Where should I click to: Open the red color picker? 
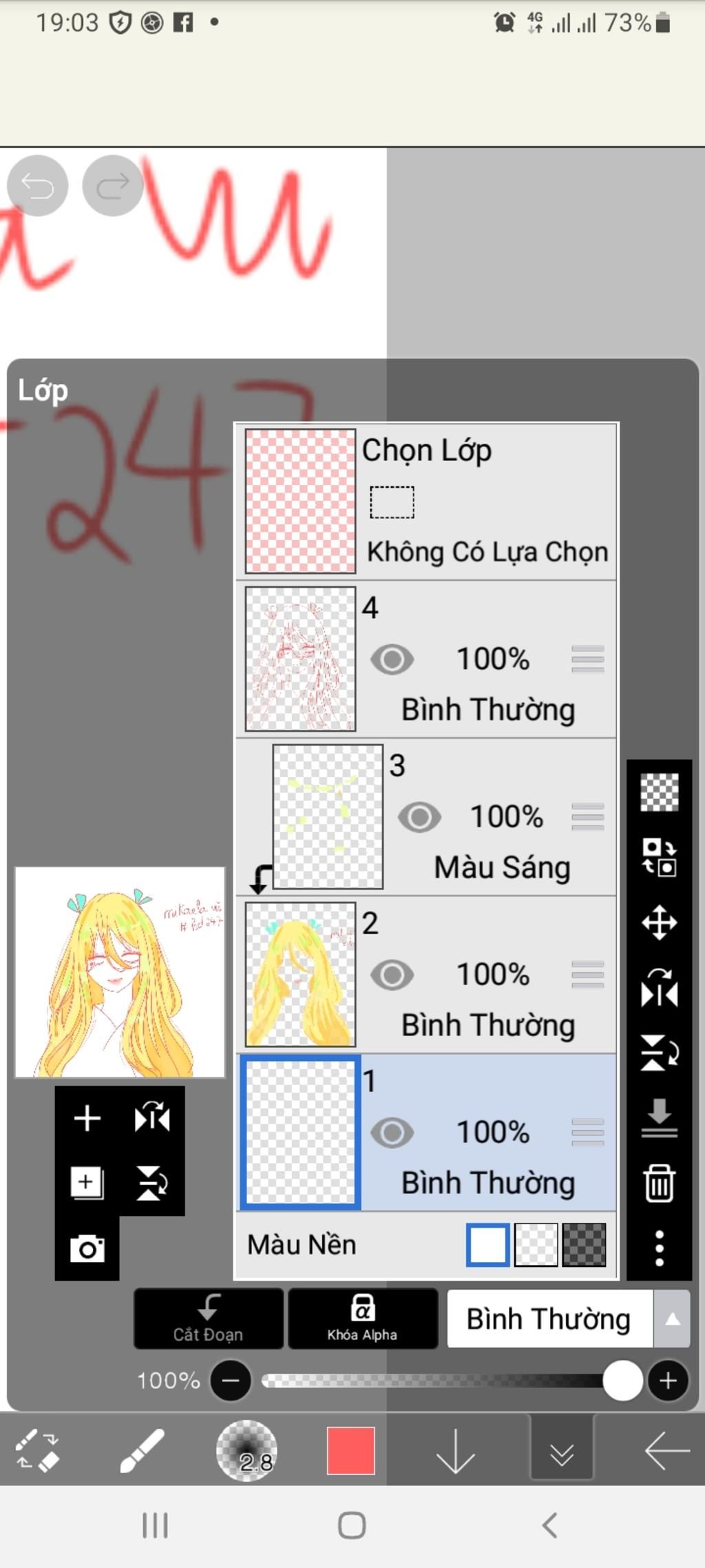coord(350,1451)
